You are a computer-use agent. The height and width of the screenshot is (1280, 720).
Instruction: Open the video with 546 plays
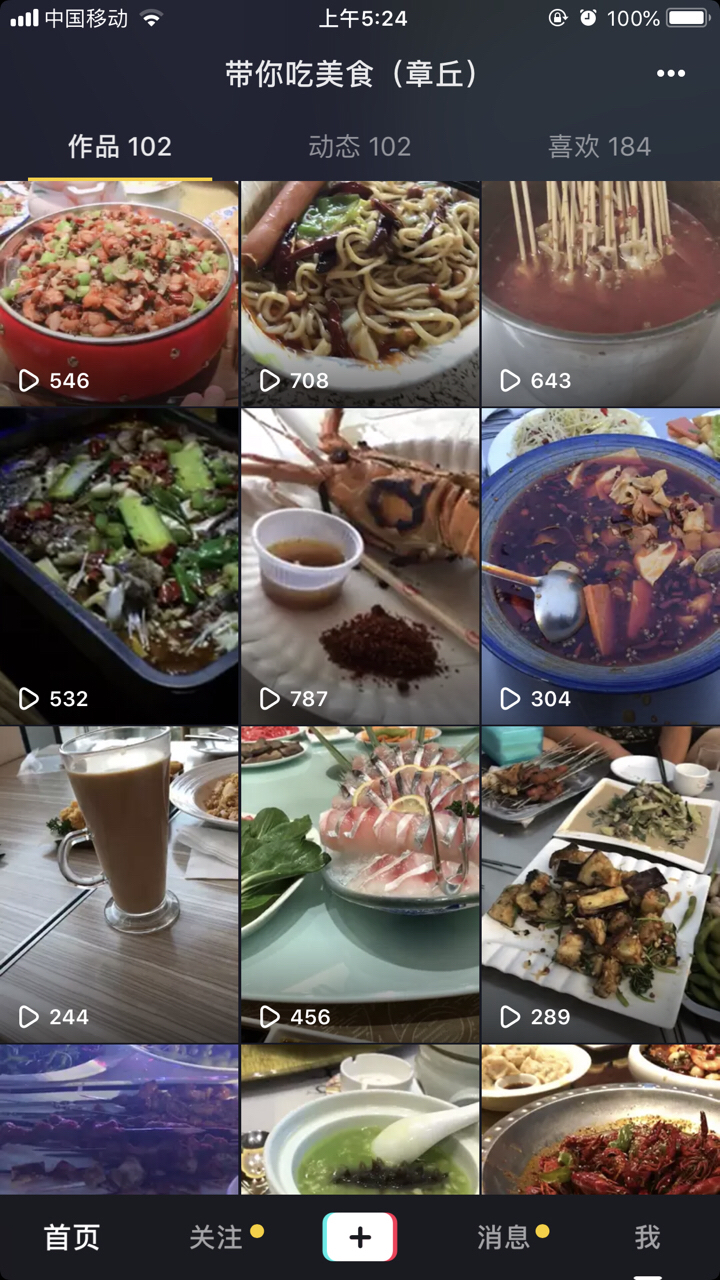119,292
